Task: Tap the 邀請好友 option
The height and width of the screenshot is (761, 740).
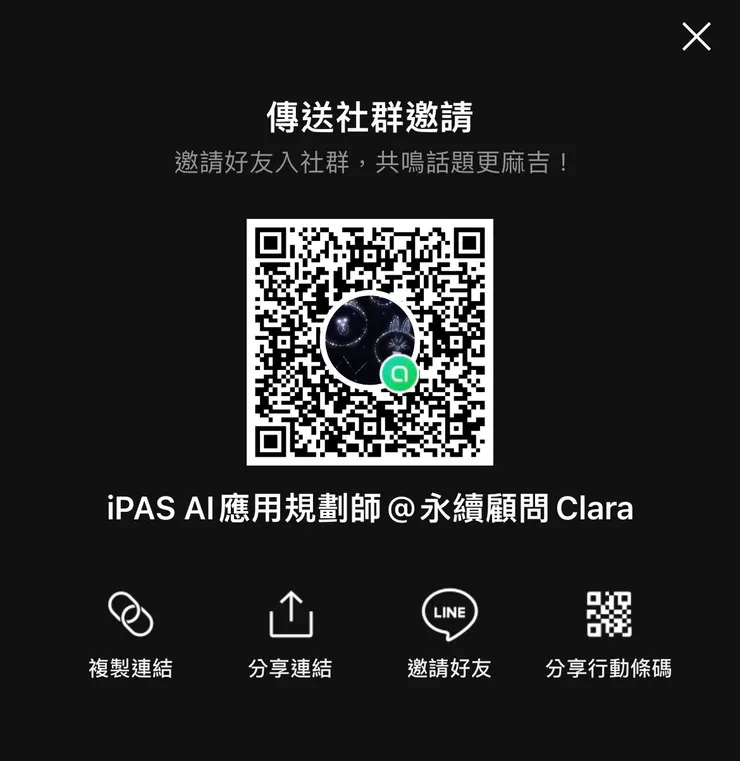Action: point(448,668)
